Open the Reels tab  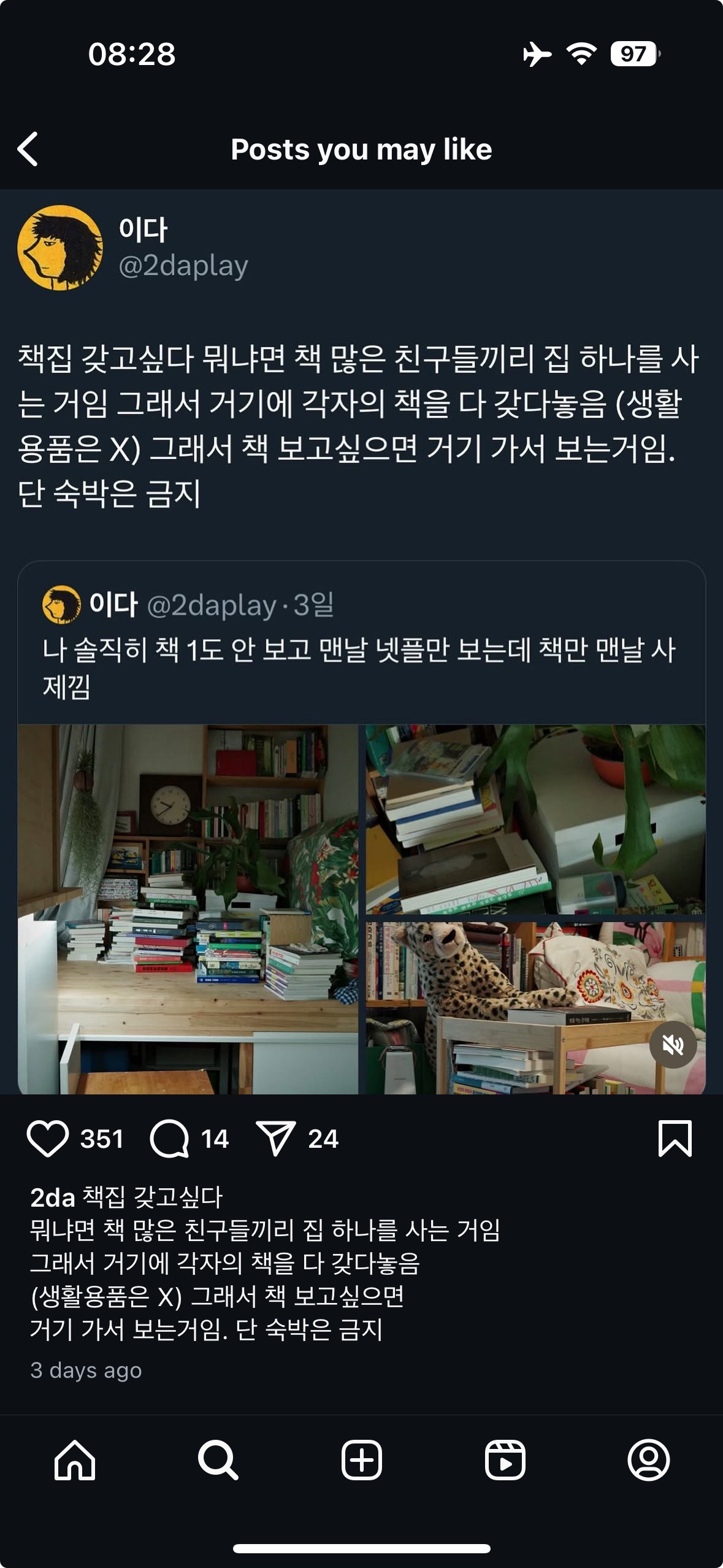tap(505, 1460)
